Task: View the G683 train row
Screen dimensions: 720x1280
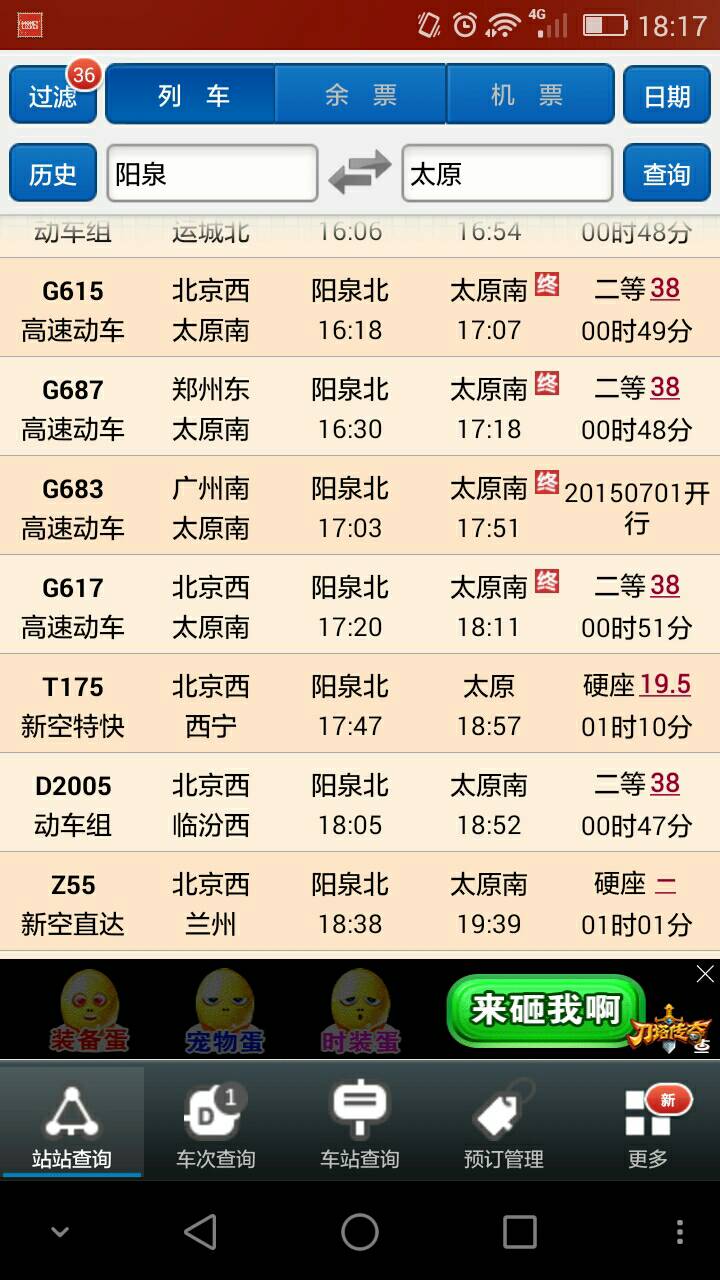Action: point(360,507)
